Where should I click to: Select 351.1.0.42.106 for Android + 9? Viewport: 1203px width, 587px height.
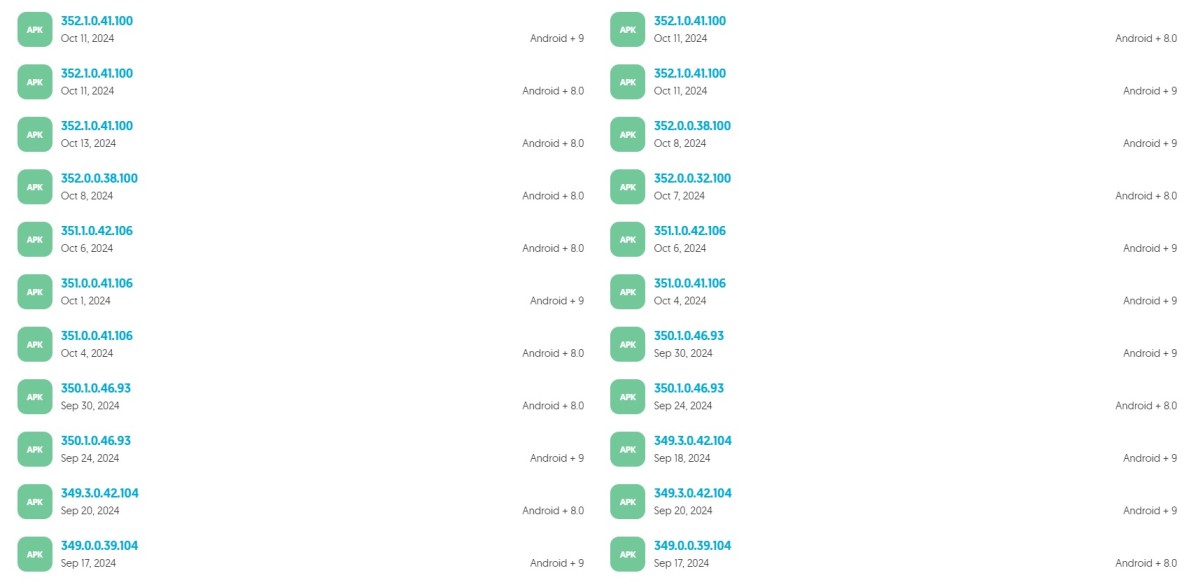coord(689,231)
